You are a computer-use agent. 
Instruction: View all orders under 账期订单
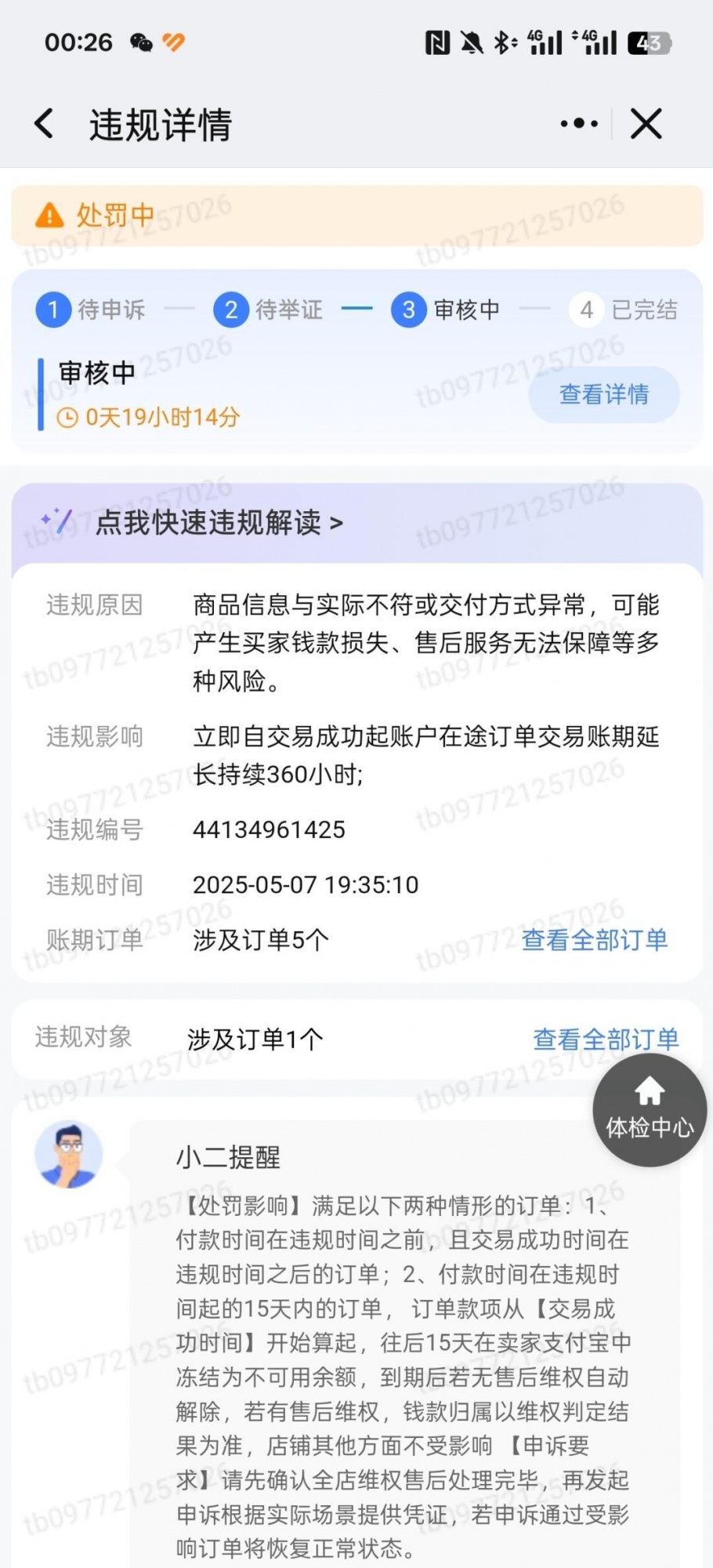(x=594, y=939)
